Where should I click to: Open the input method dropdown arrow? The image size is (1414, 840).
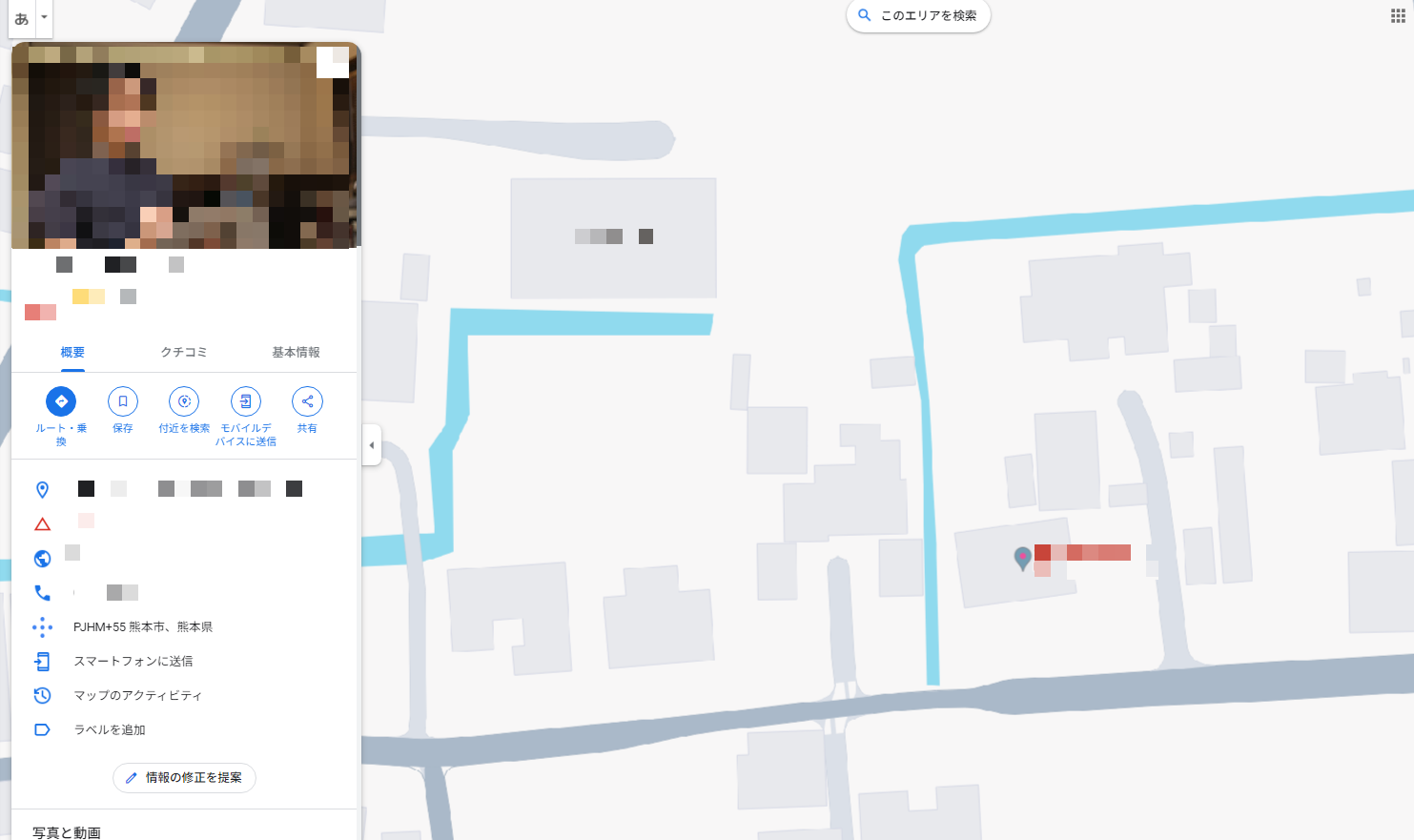pos(44,17)
